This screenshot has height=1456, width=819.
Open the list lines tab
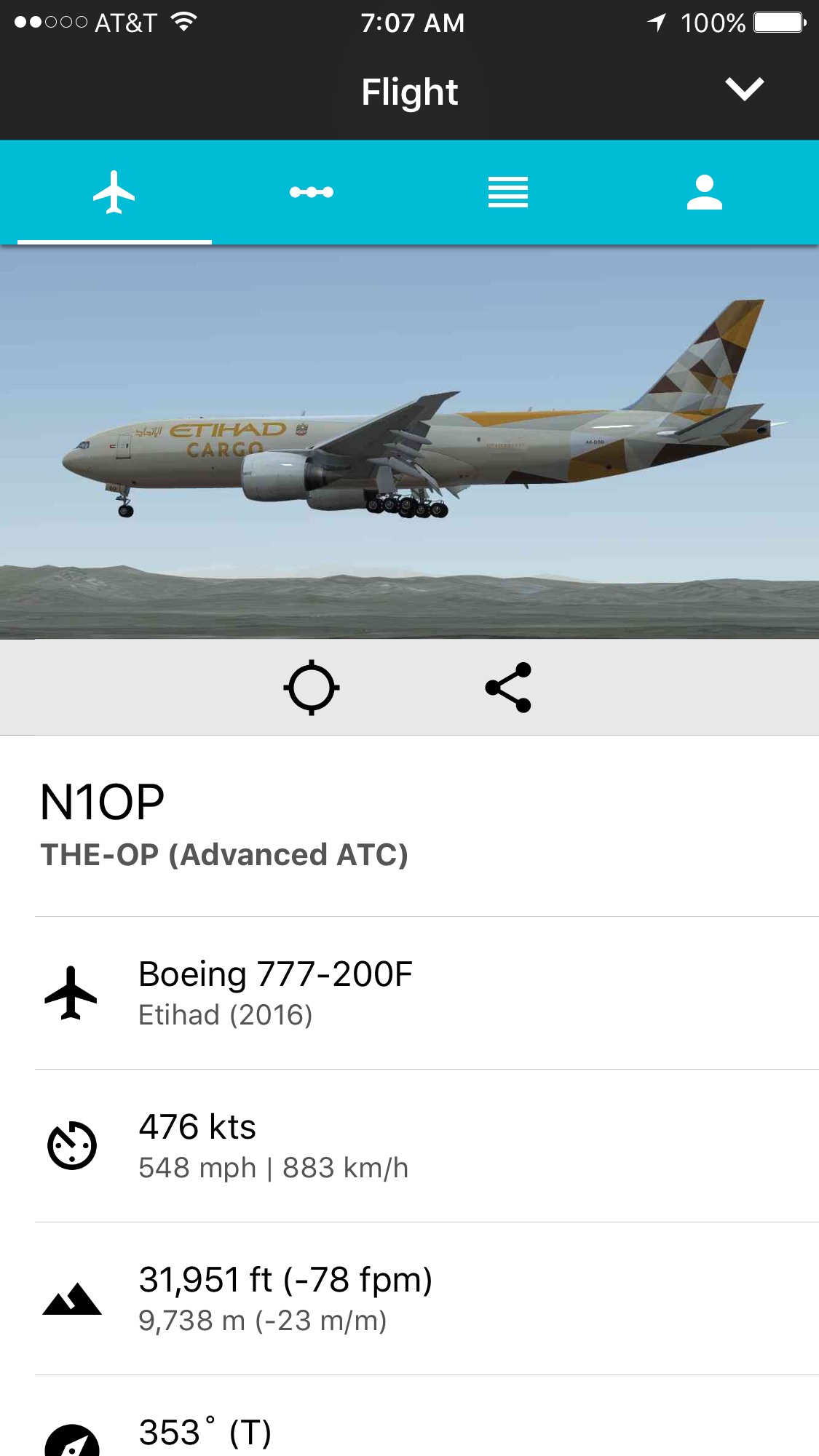[x=507, y=193]
